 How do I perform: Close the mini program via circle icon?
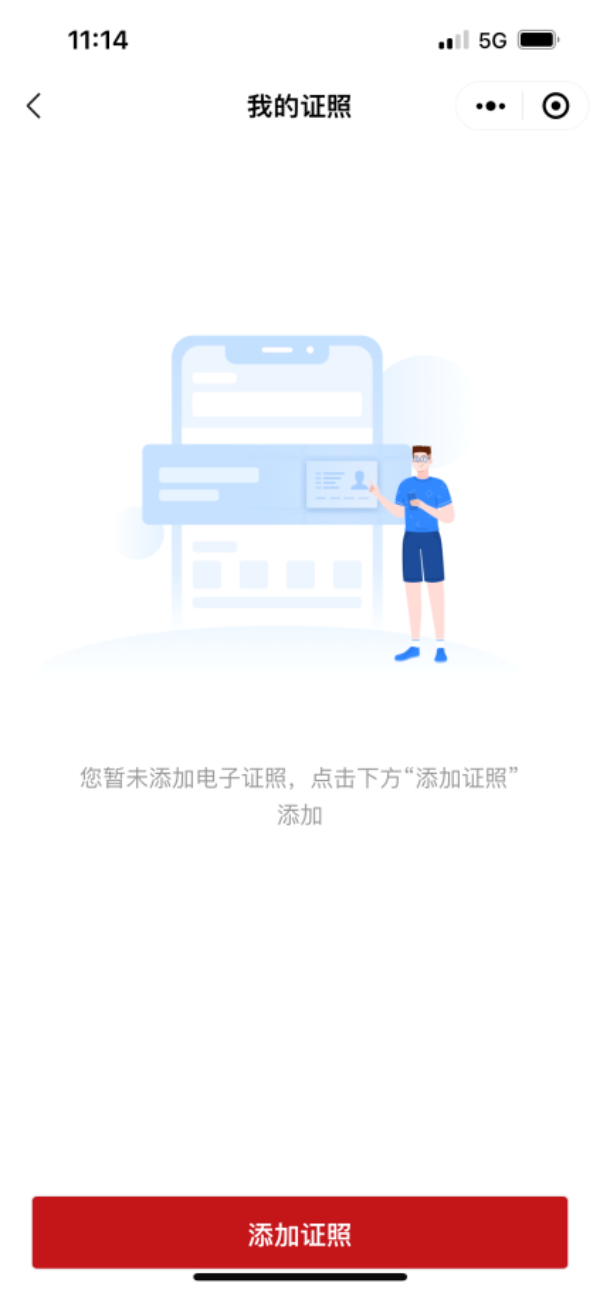tap(555, 106)
